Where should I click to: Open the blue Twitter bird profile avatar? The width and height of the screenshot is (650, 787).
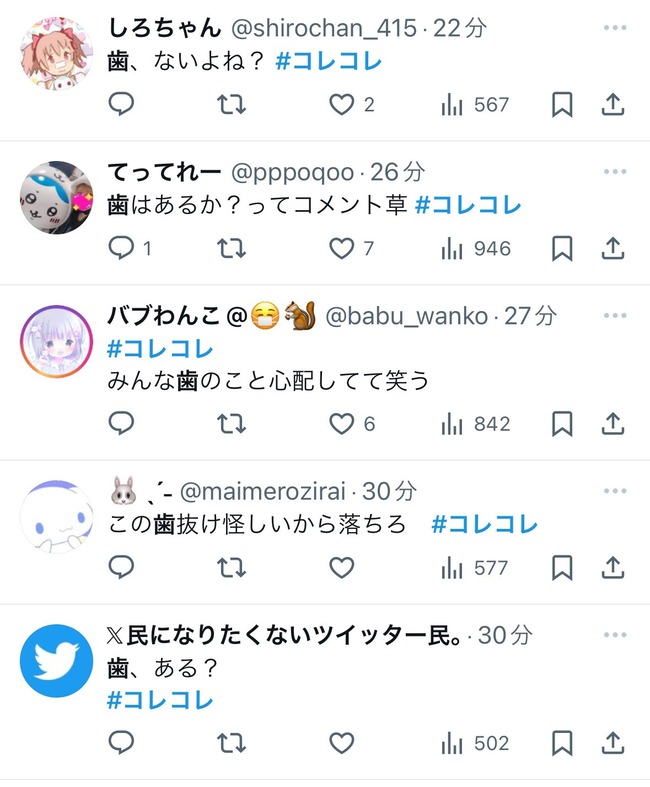pyautogui.click(x=56, y=660)
